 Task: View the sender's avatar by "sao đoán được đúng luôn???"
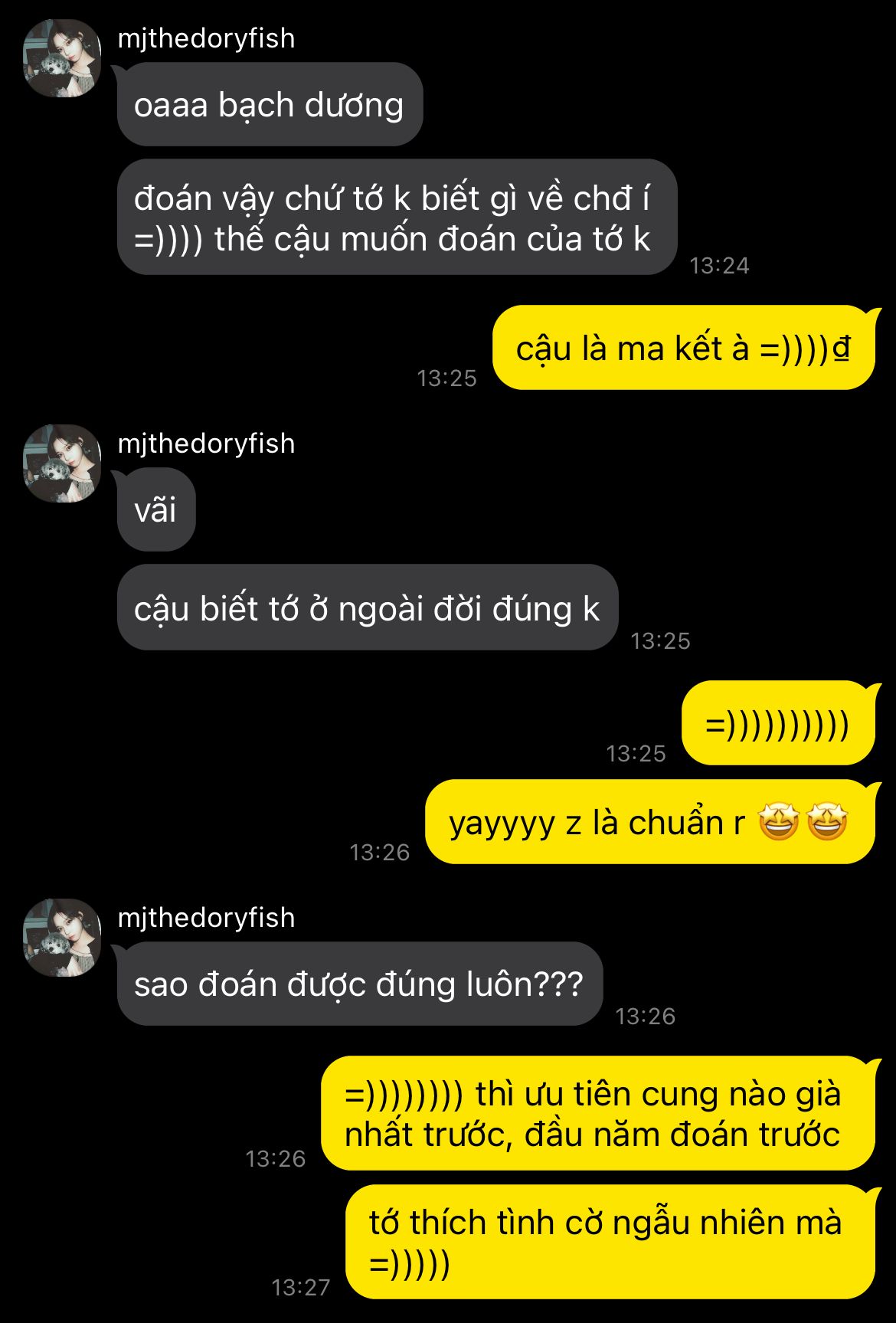(x=62, y=938)
